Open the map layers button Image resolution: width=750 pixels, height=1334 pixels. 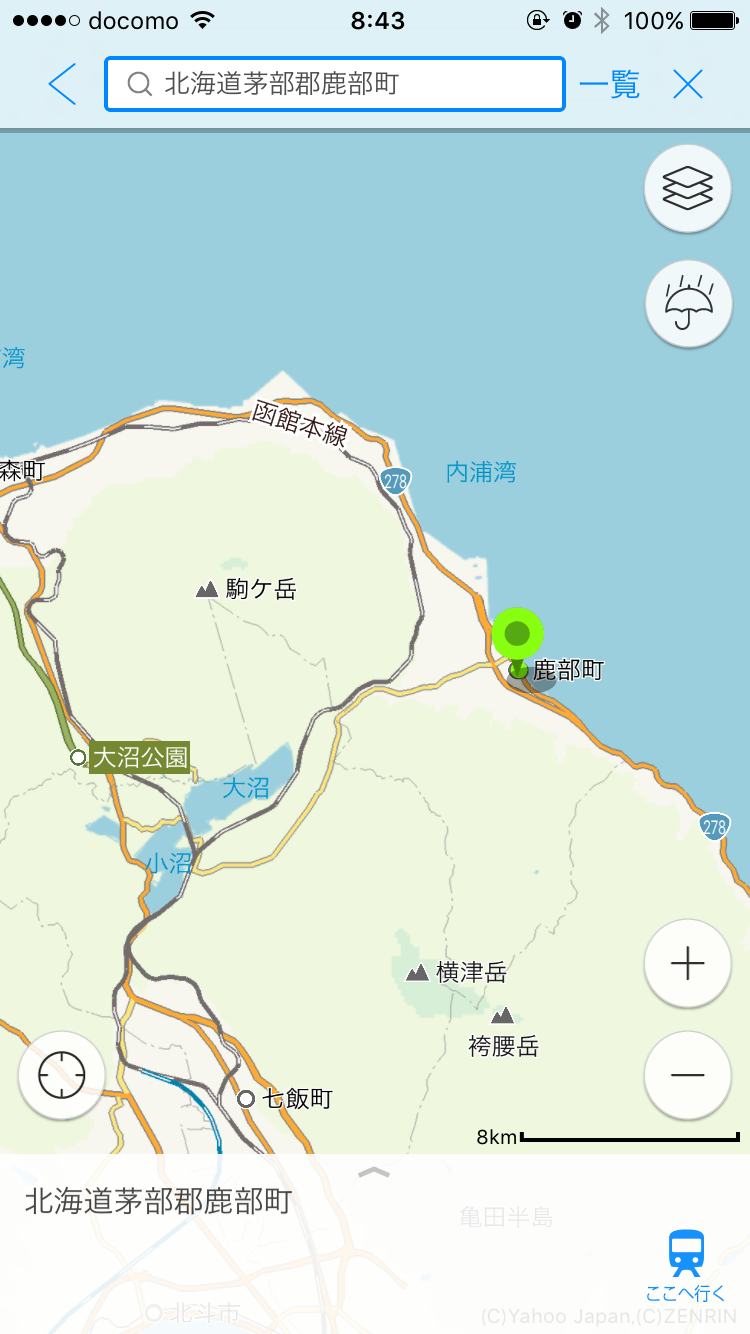pyautogui.click(x=688, y=189)
